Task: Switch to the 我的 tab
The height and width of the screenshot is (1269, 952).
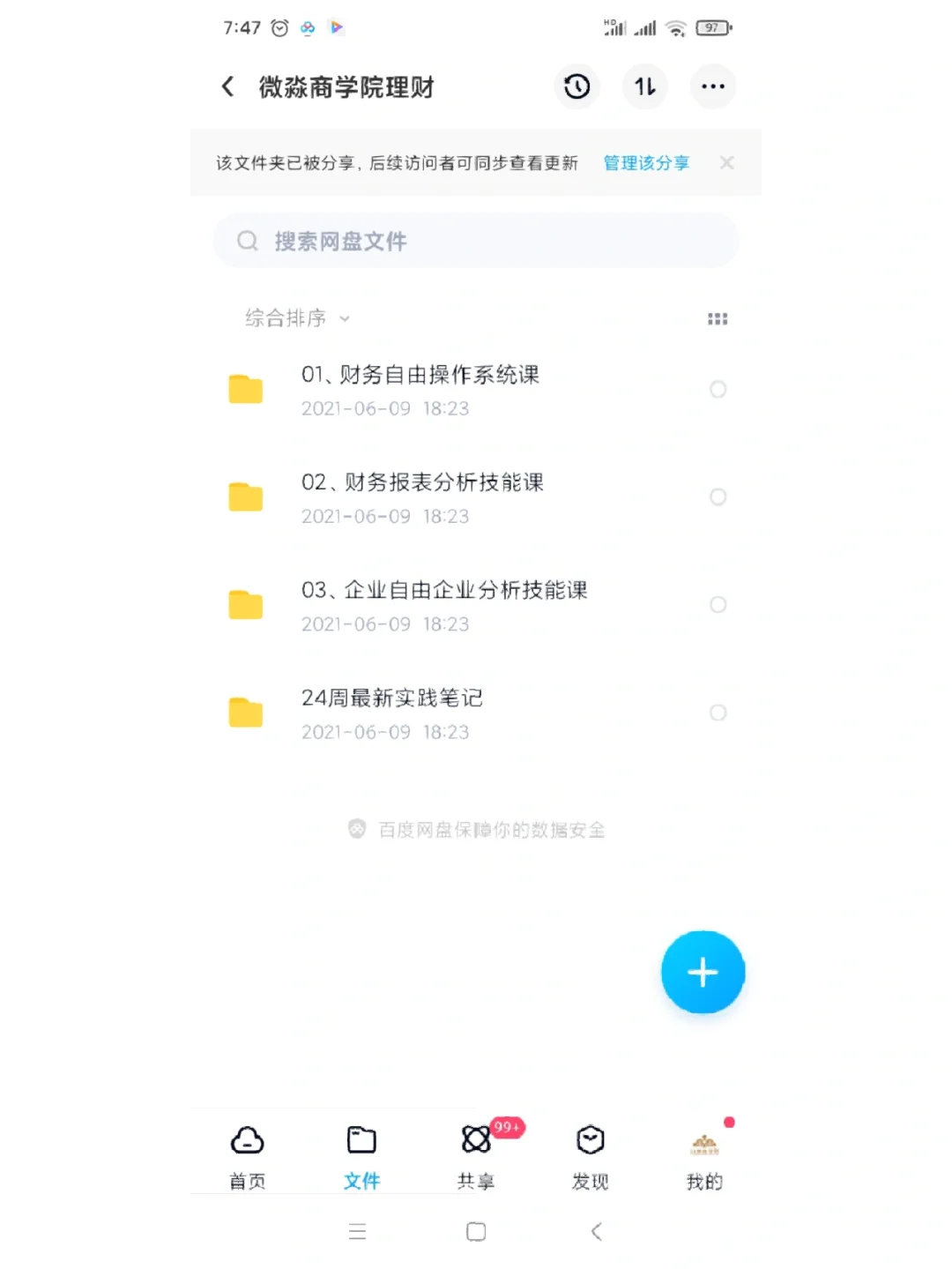Action: [704, 1156]
